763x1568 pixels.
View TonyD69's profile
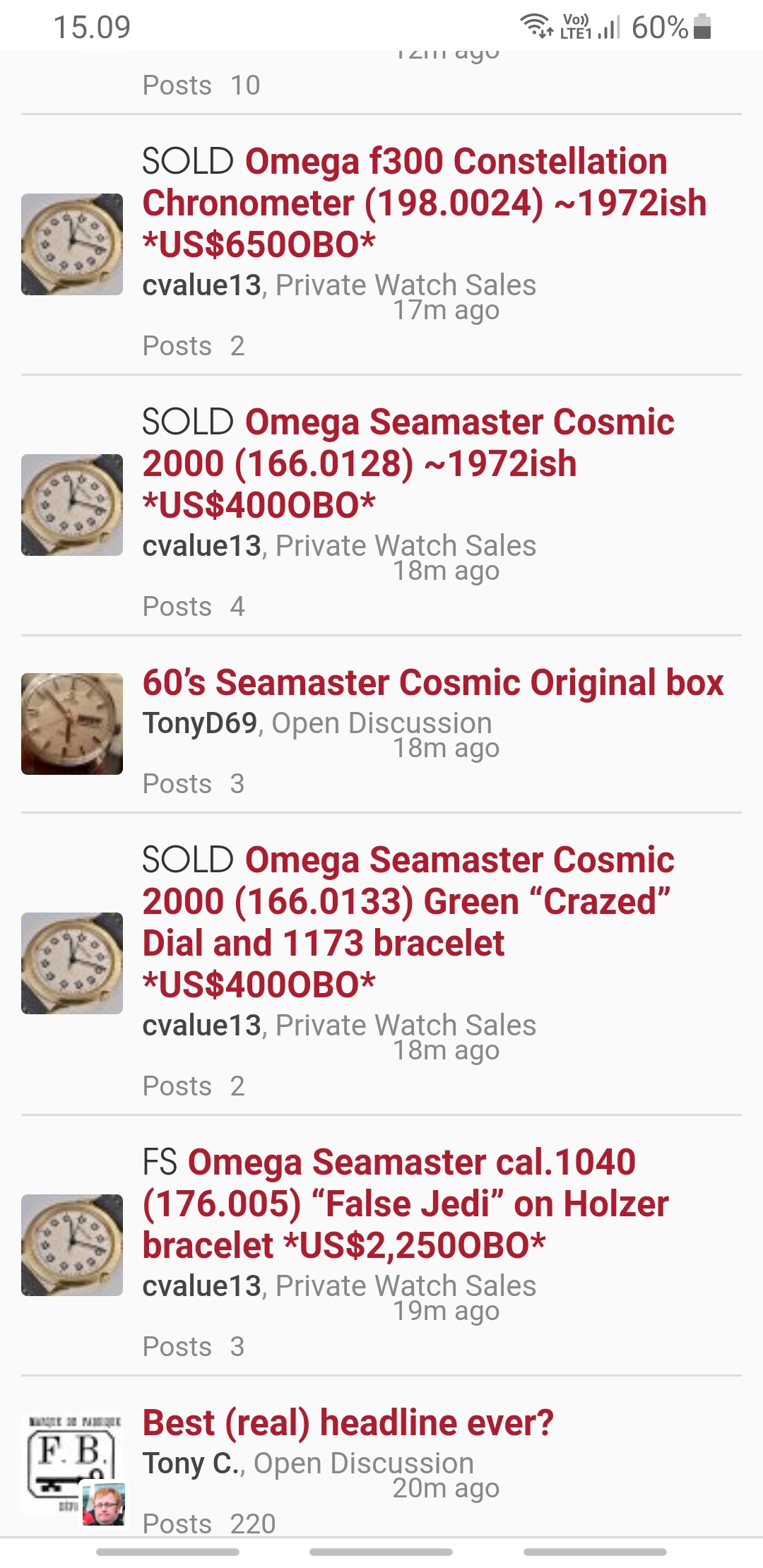pos(200,723)
